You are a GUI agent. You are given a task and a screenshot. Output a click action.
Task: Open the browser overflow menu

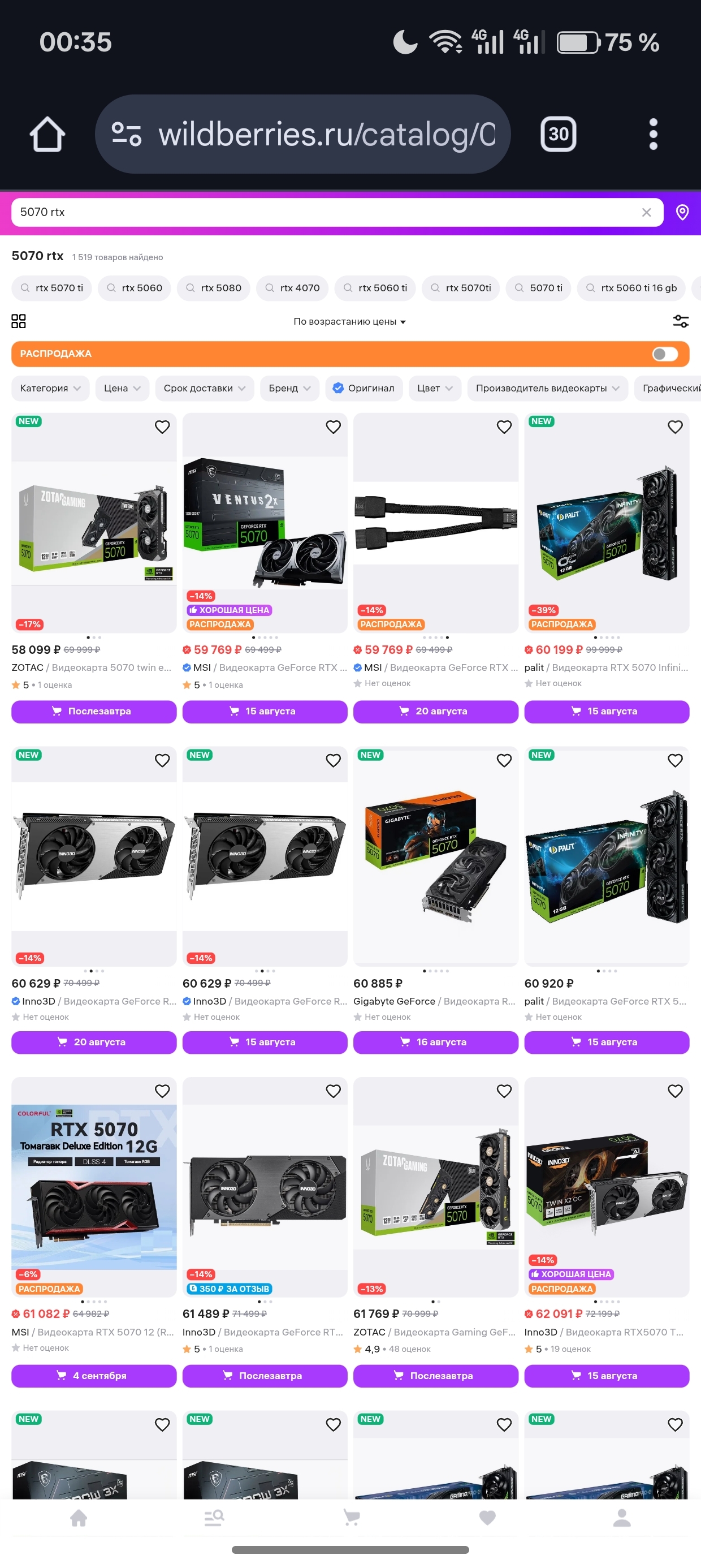click(653, 134)
